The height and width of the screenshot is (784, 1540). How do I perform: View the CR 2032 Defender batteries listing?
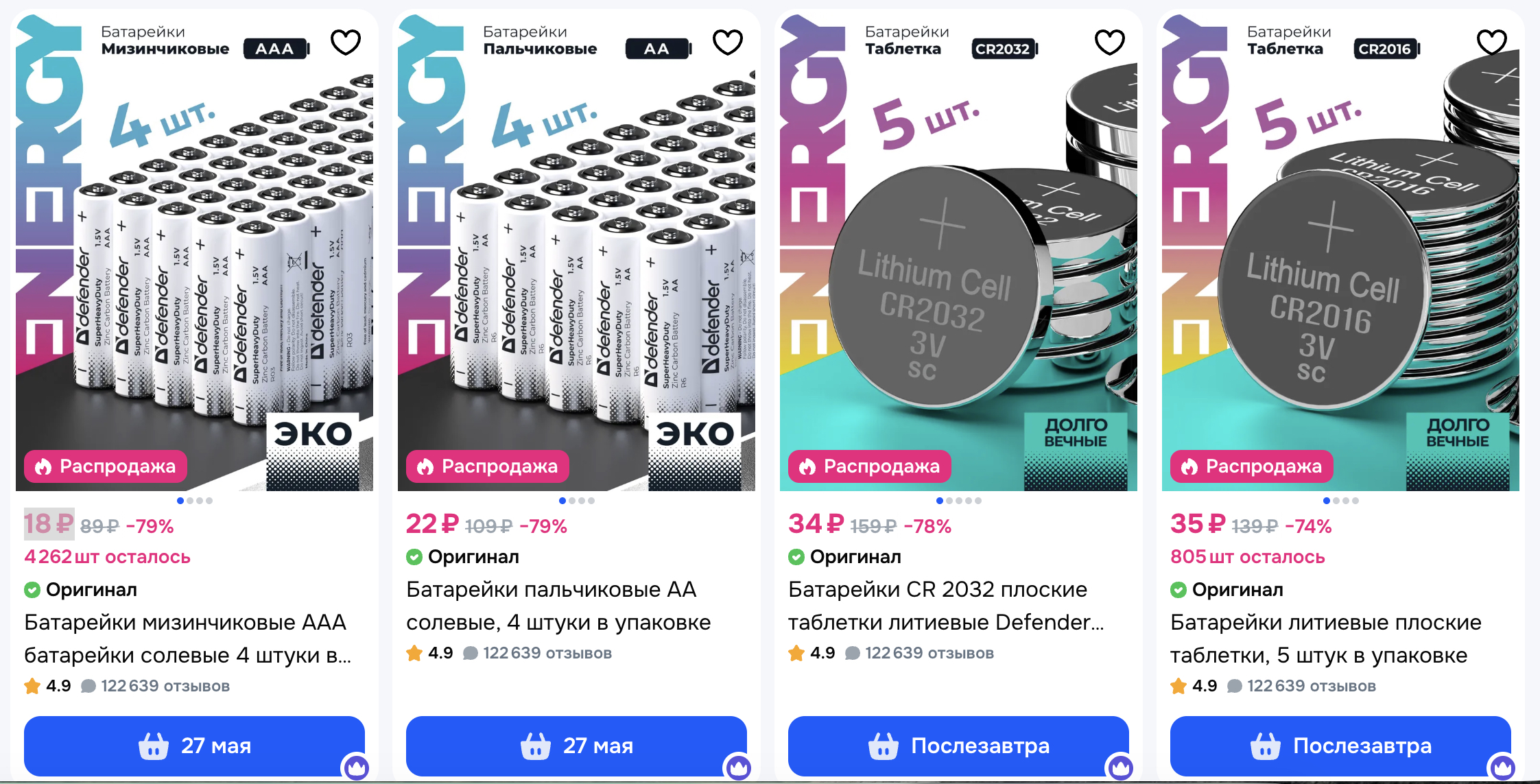point(946,606)
